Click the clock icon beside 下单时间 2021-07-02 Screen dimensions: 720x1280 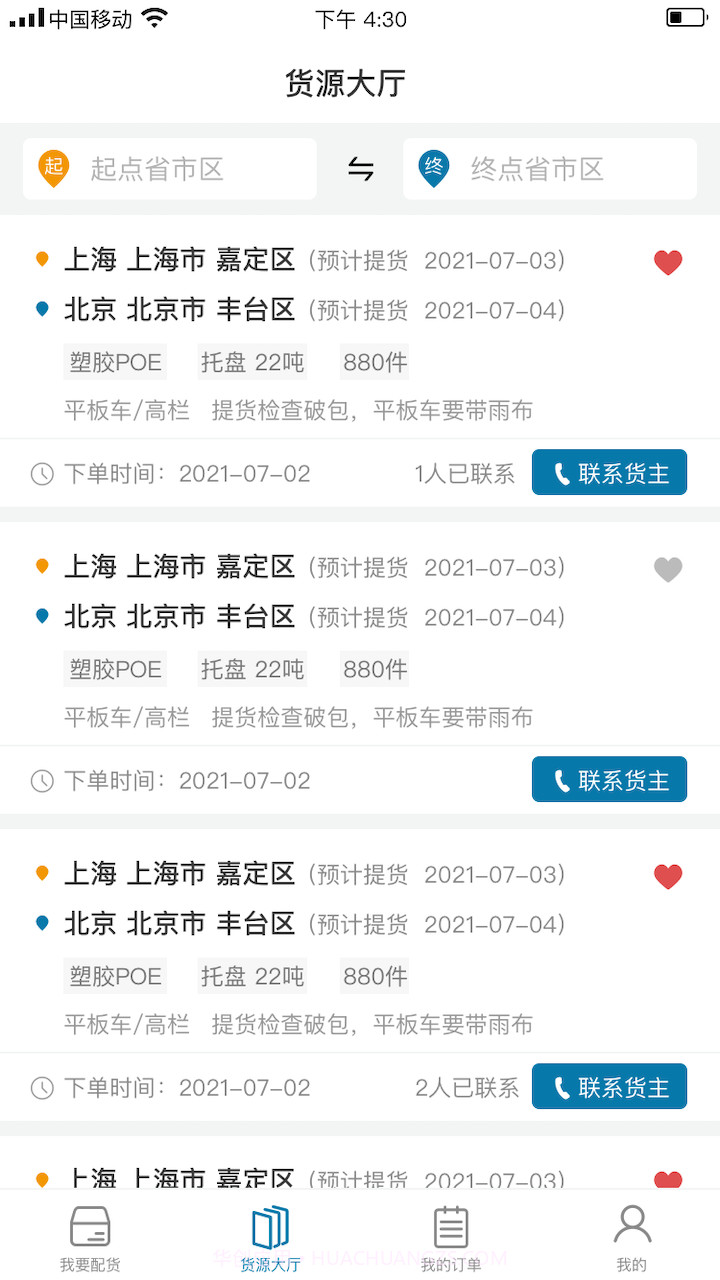click(x=41, y=472)
